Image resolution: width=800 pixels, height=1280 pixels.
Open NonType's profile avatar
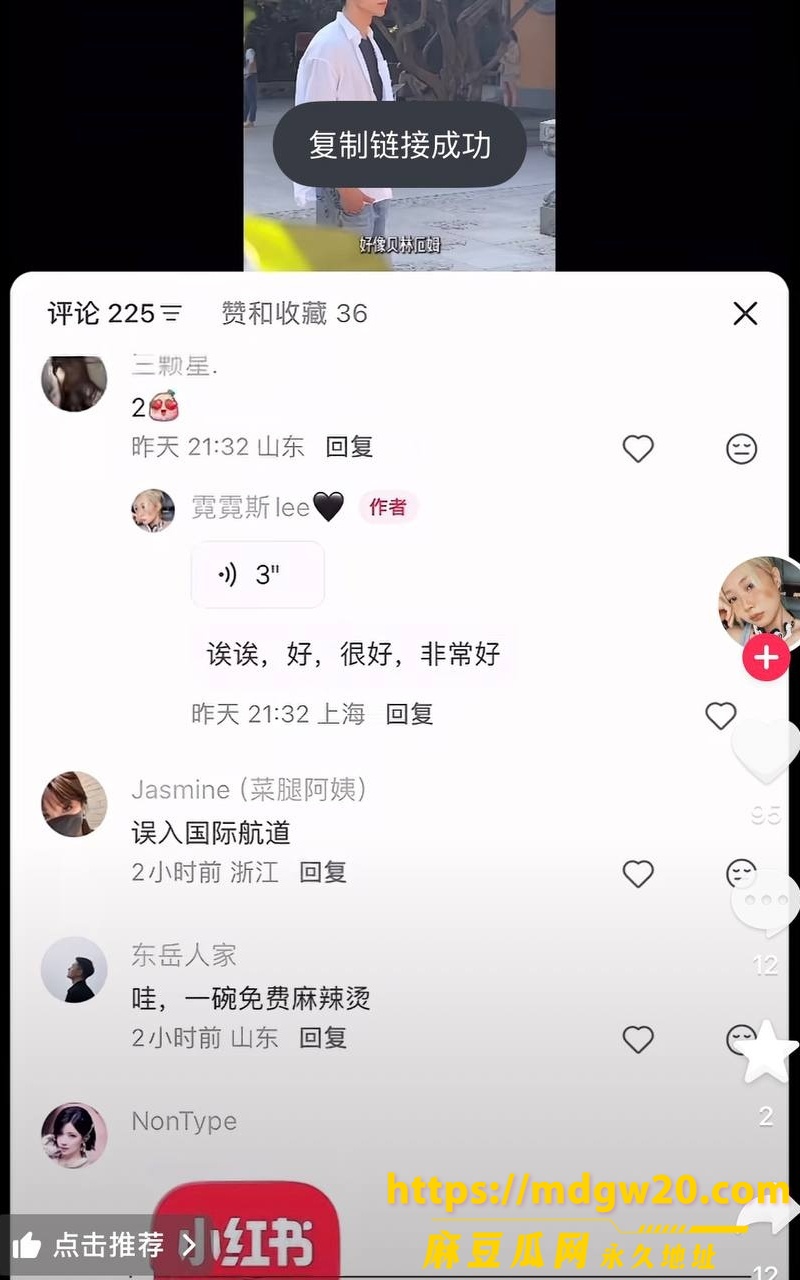point(74,1135)
